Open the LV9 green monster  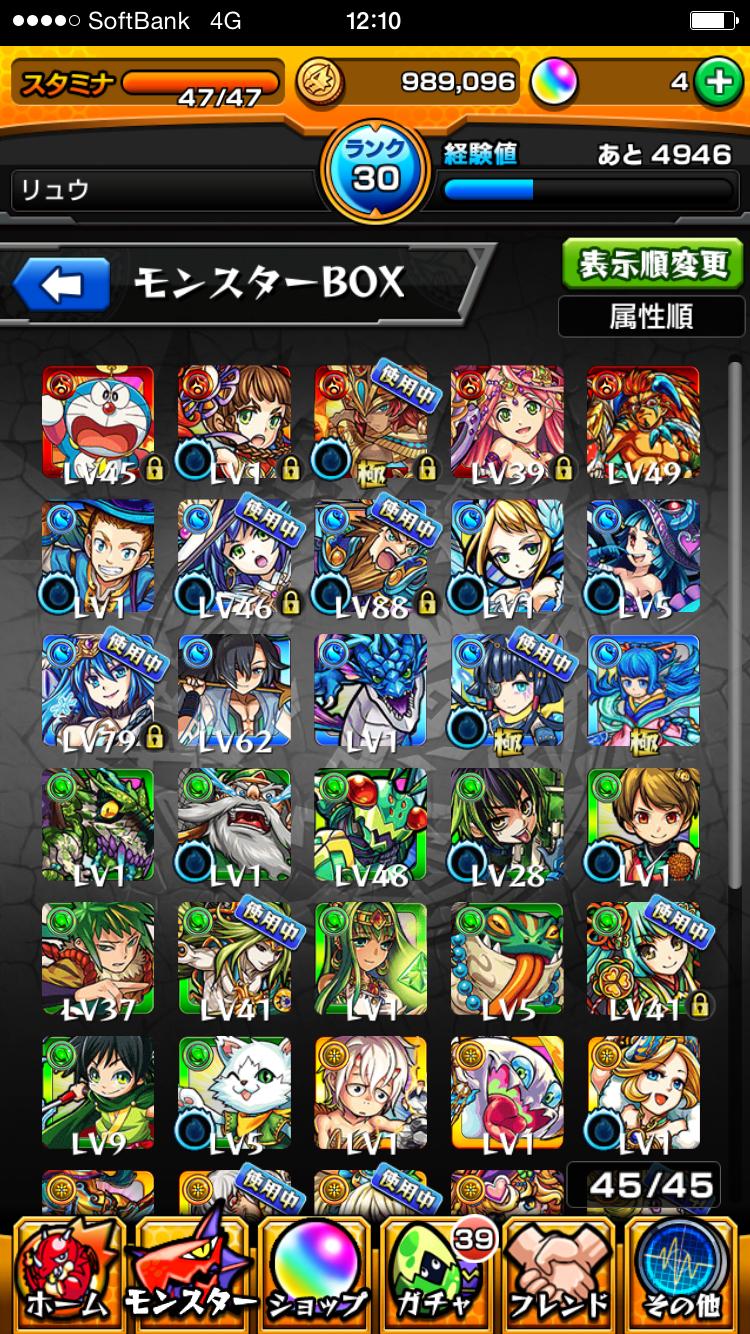98,1092
